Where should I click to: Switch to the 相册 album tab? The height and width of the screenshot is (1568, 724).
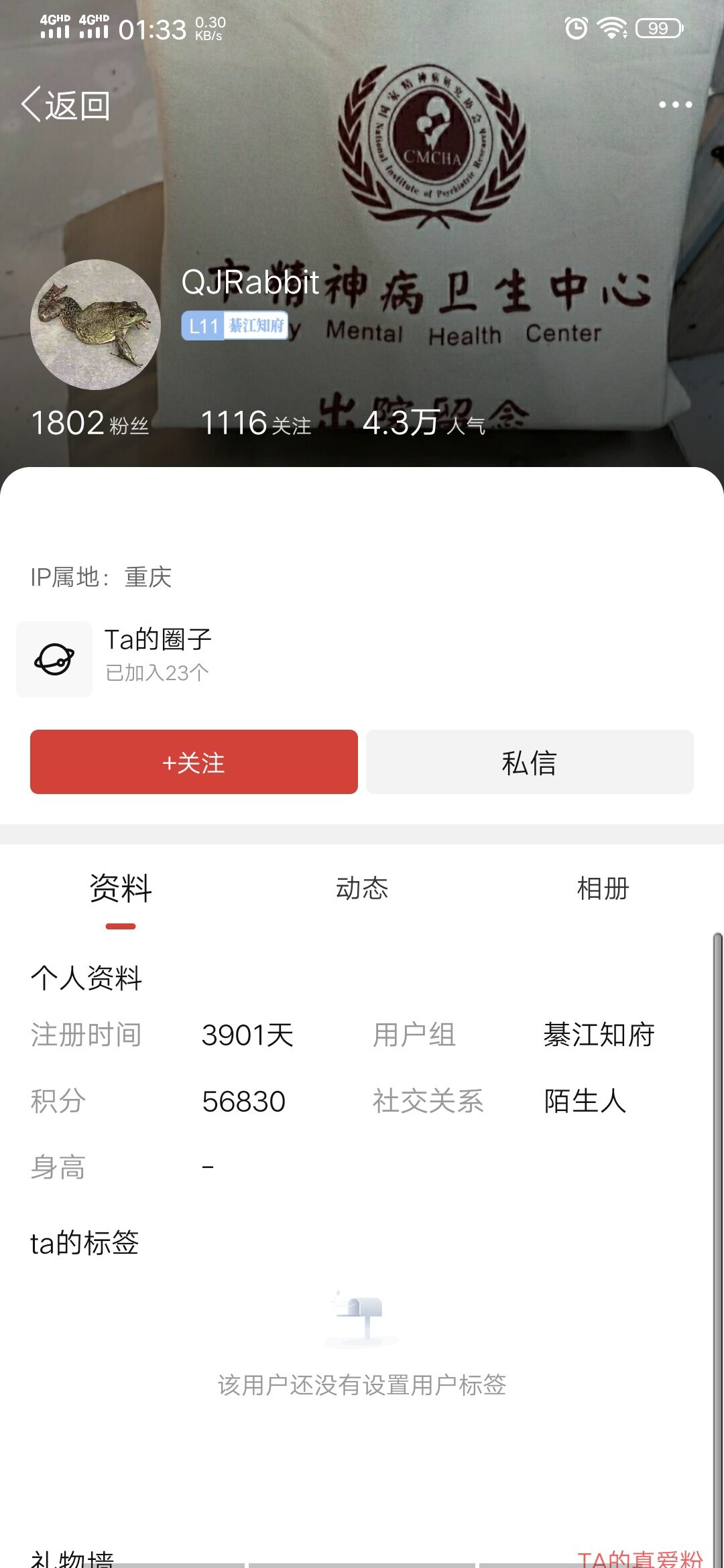(x=603, y=889)
